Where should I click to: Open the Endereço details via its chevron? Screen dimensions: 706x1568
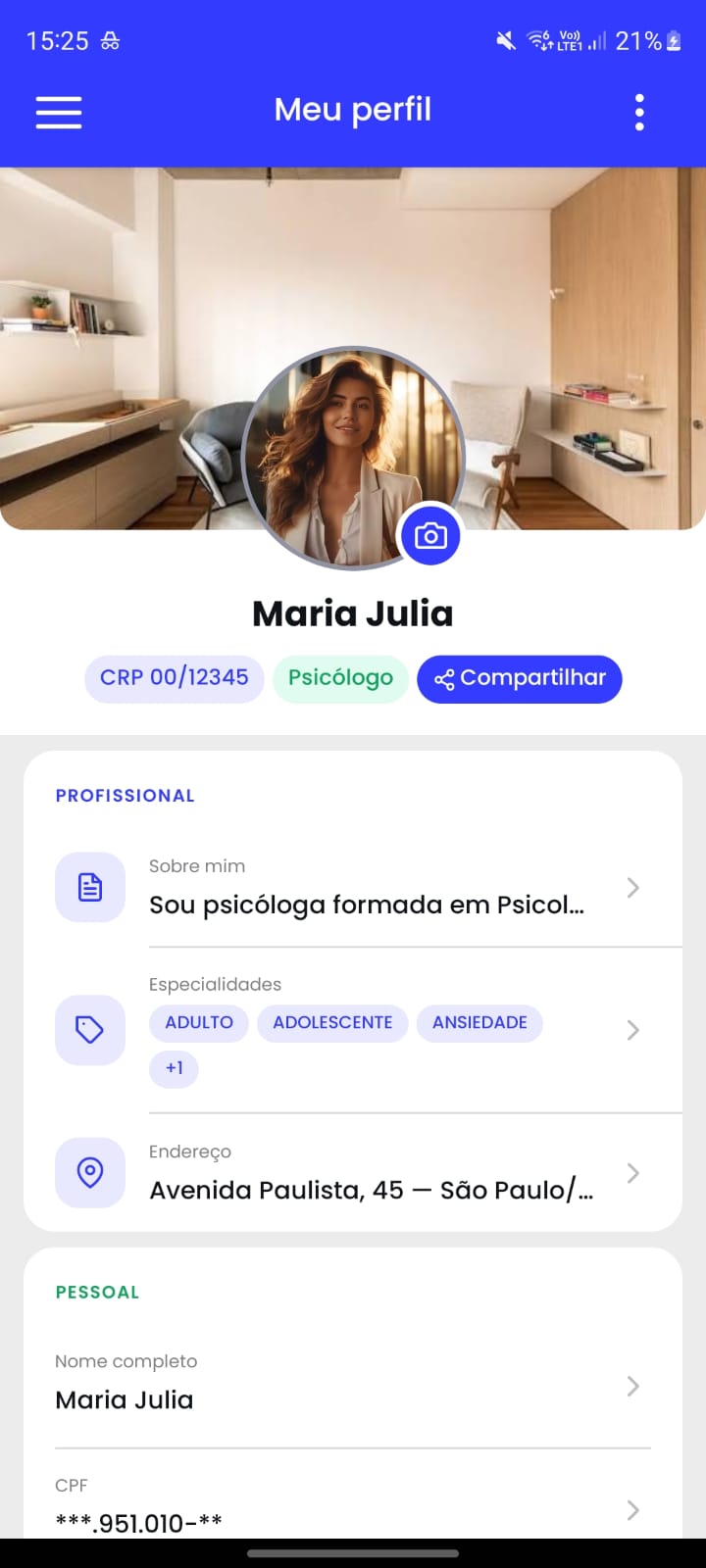pyautogui.click(x=632, y=1172)
